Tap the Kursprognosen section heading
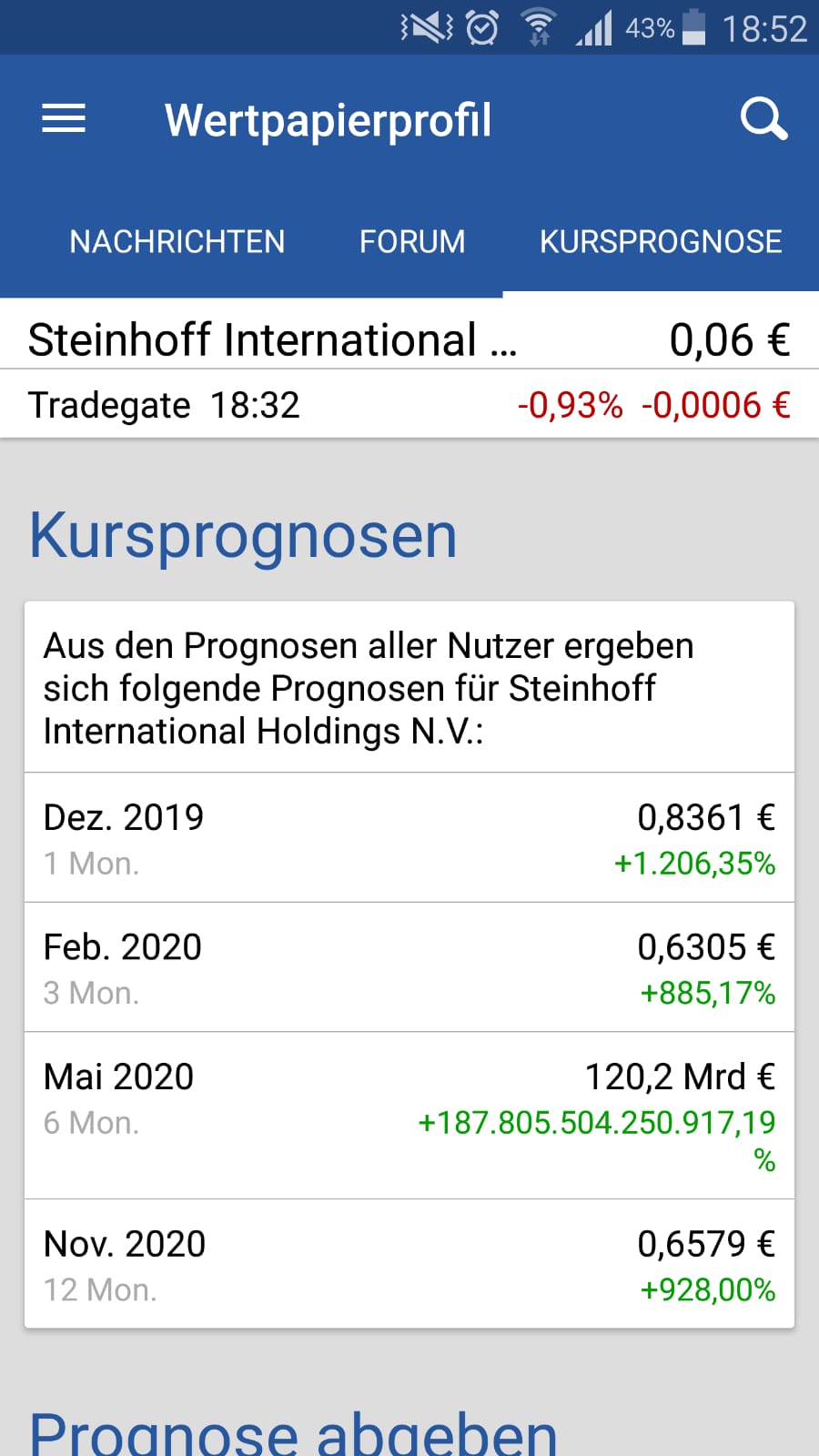Screen dimensions: 819x1456 (242, 536)
